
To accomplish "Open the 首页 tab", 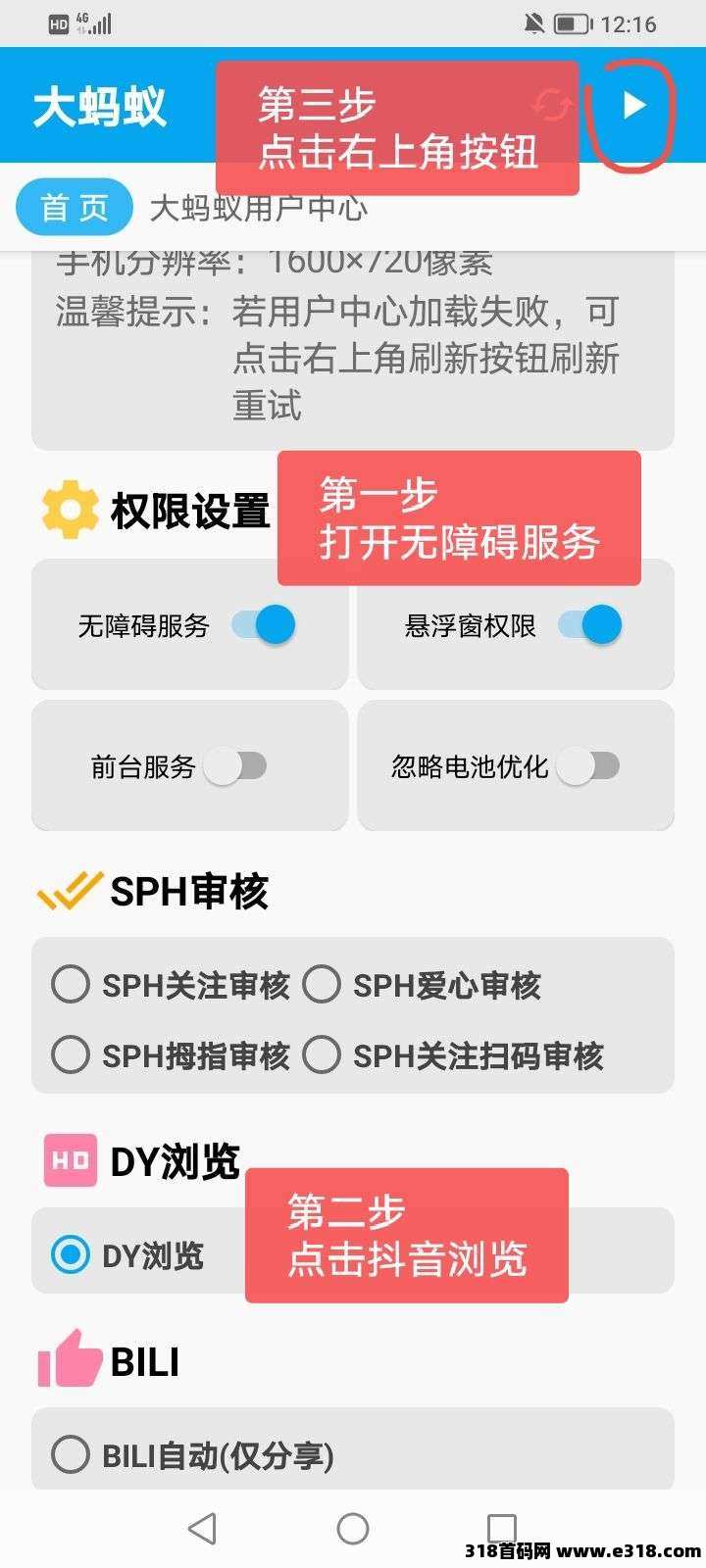I will pyautogui.click(x=75, y=208).
